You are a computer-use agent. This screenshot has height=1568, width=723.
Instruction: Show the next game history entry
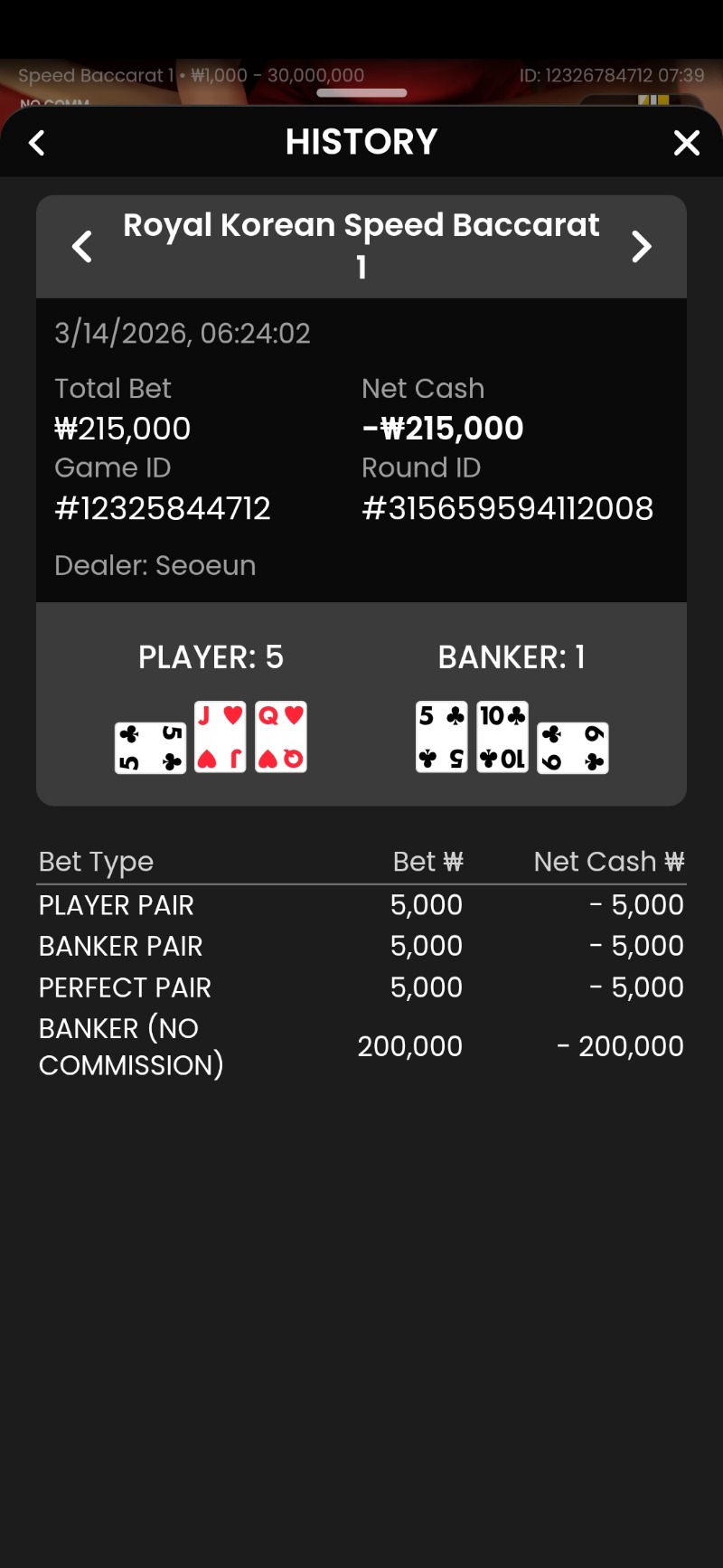(641, 246)
